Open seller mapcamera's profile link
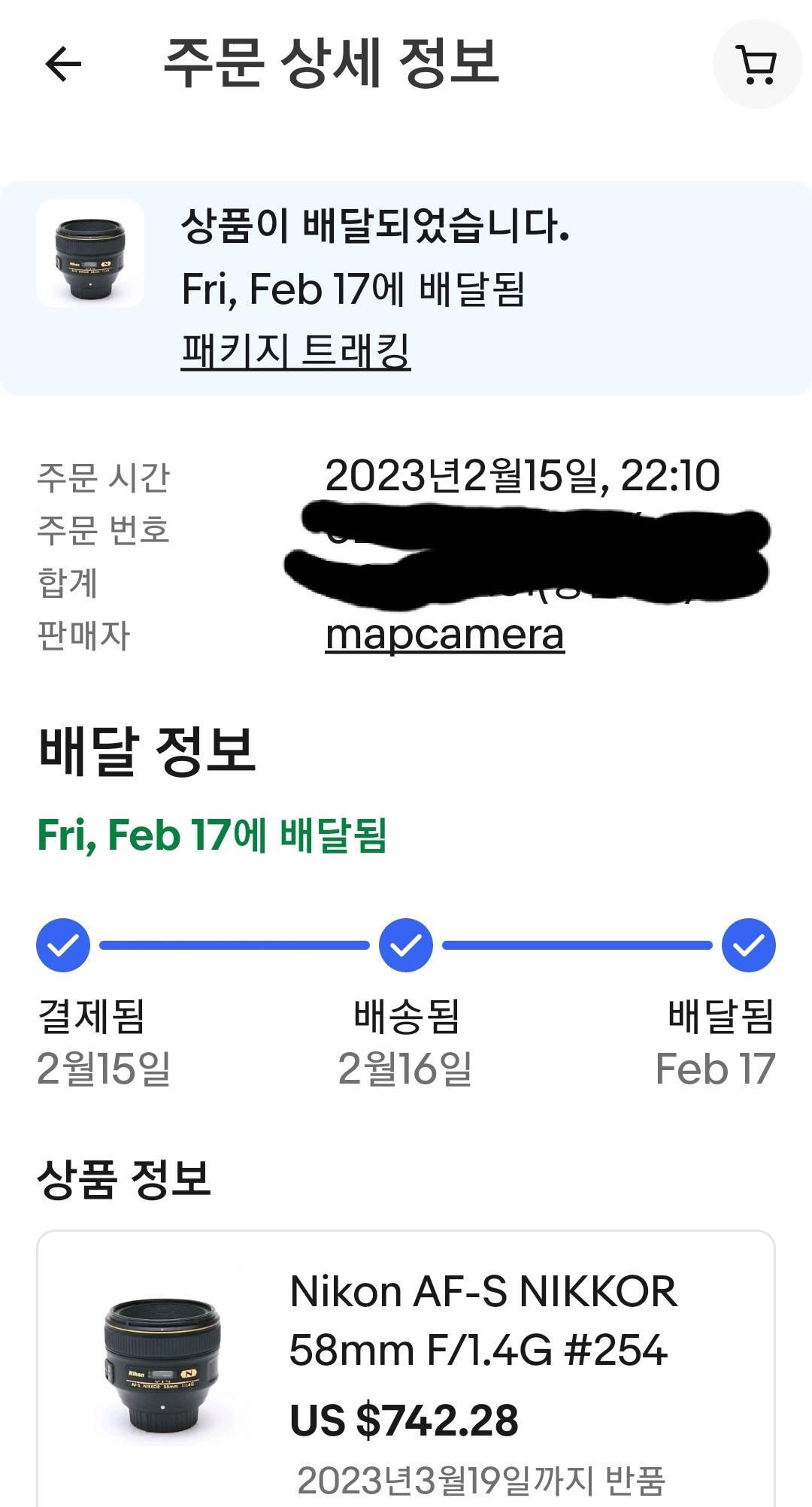This screenshot has width=812, height=1507. point(444,635)
